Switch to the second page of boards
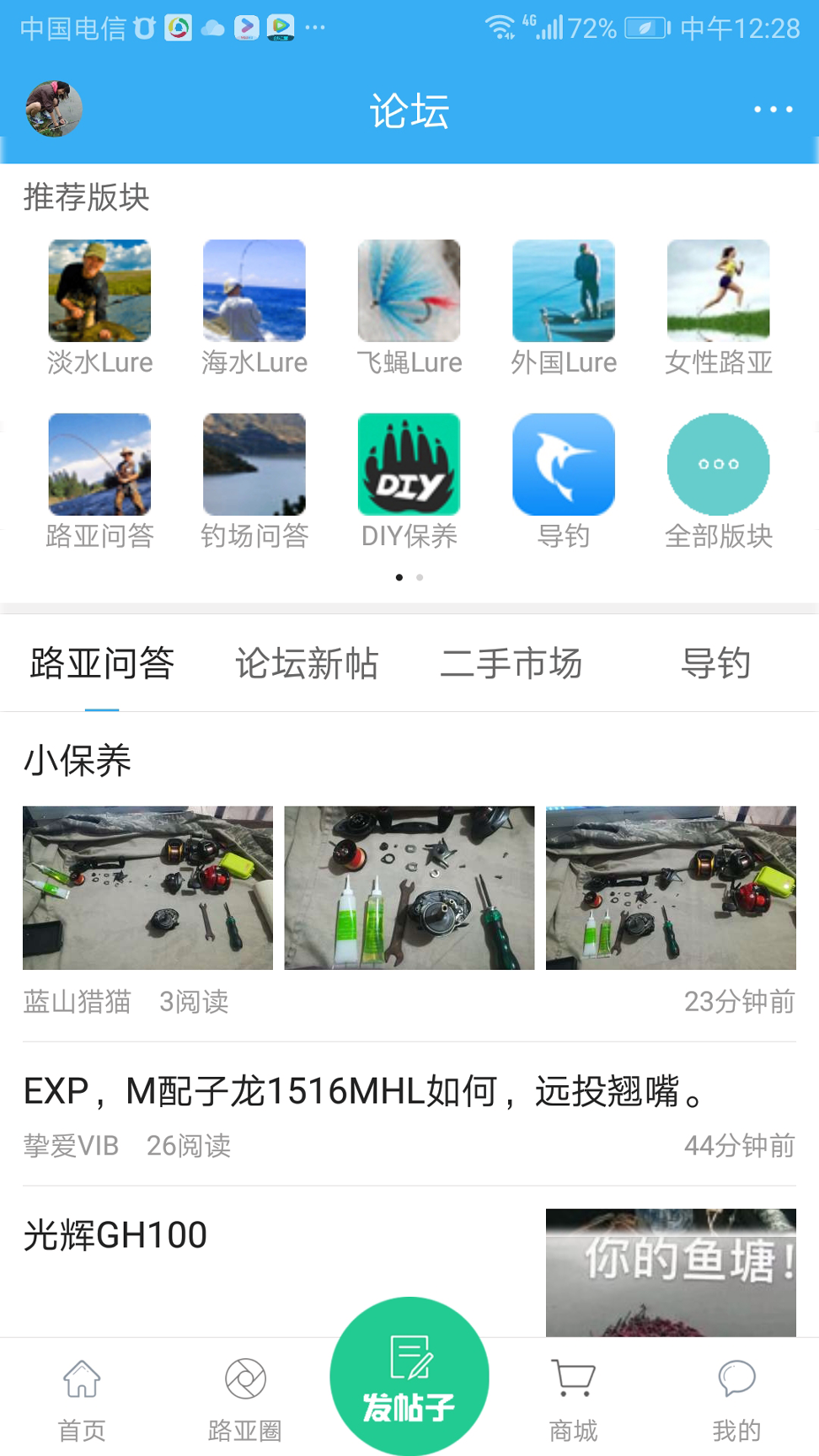Image resolution: width=819 pixels, height=1456 pixels. 419,577
